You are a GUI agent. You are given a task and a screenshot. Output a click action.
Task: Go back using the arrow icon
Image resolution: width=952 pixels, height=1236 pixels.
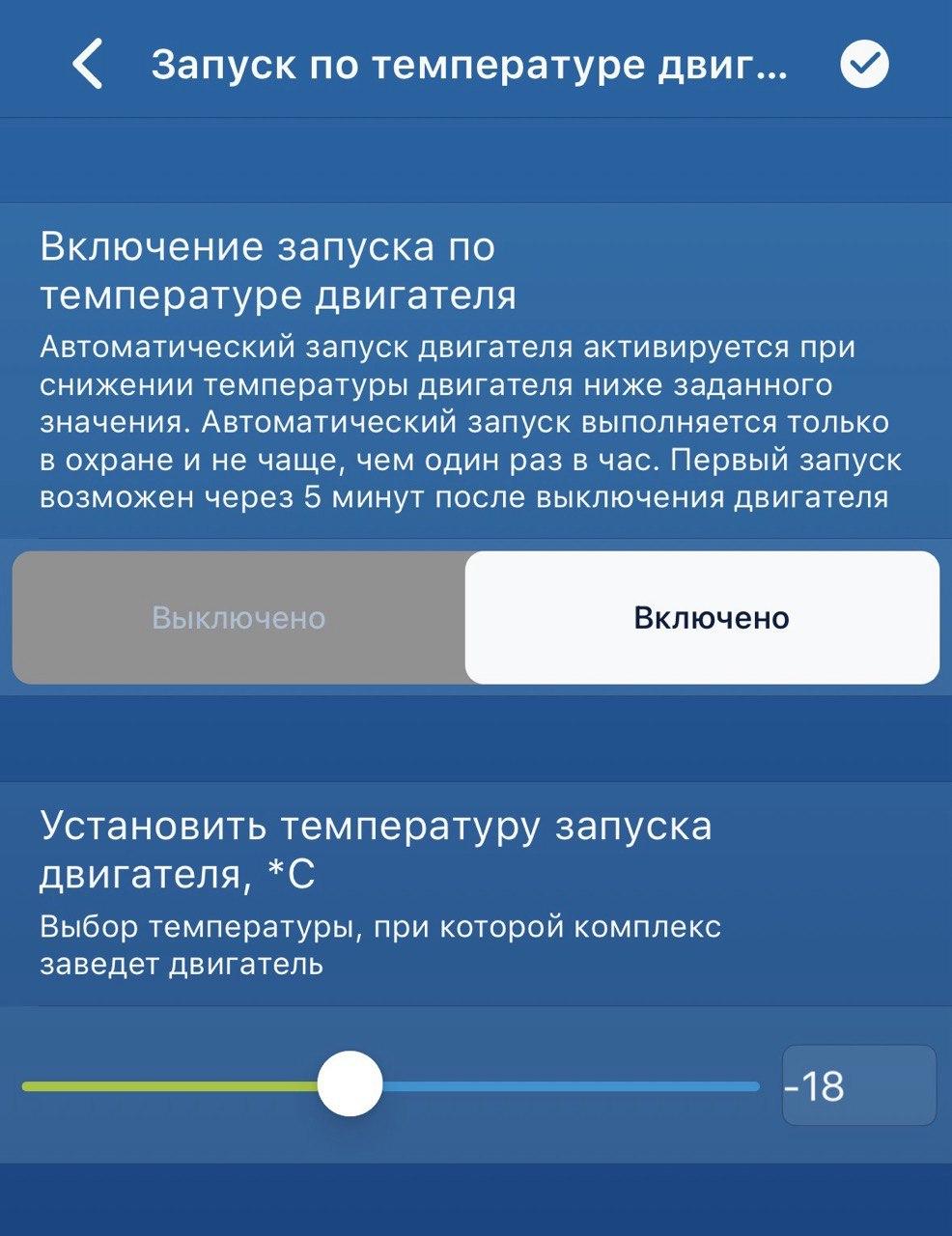click(x=88, y=65)
